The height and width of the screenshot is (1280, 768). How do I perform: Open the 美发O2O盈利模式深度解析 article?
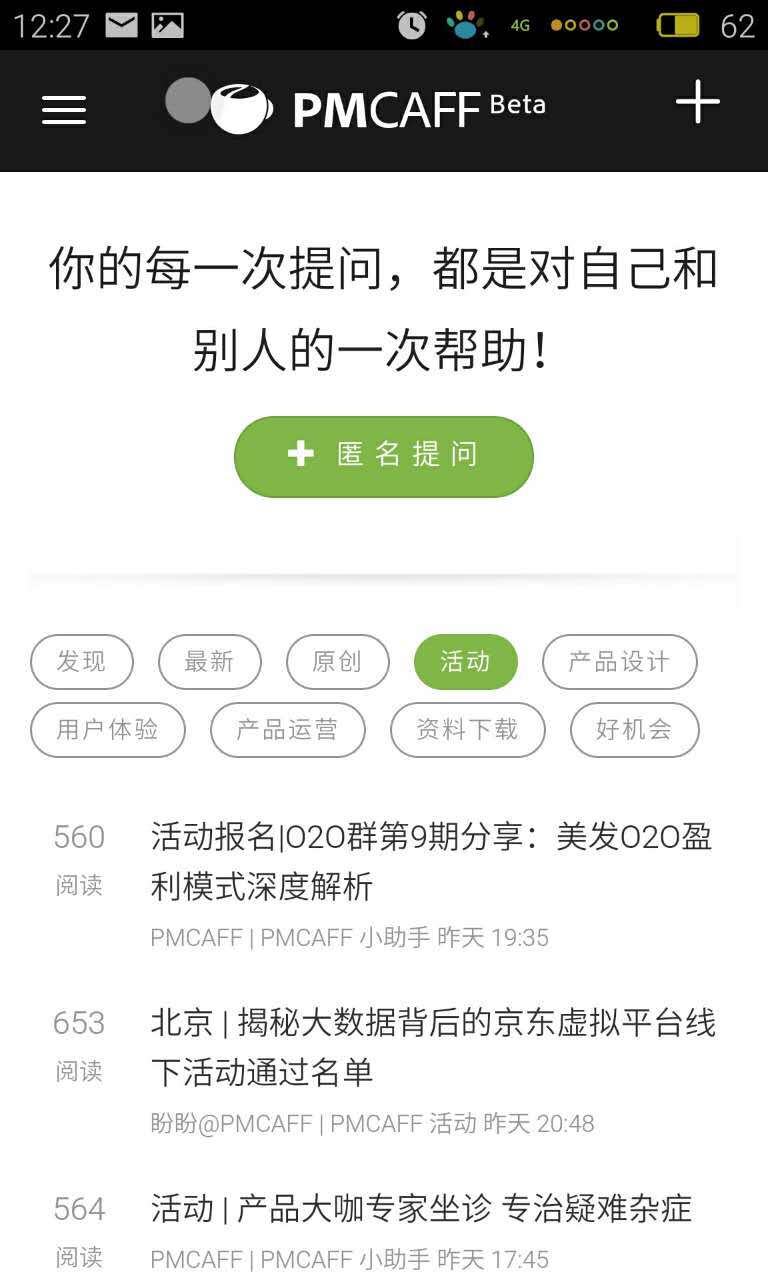430,860
